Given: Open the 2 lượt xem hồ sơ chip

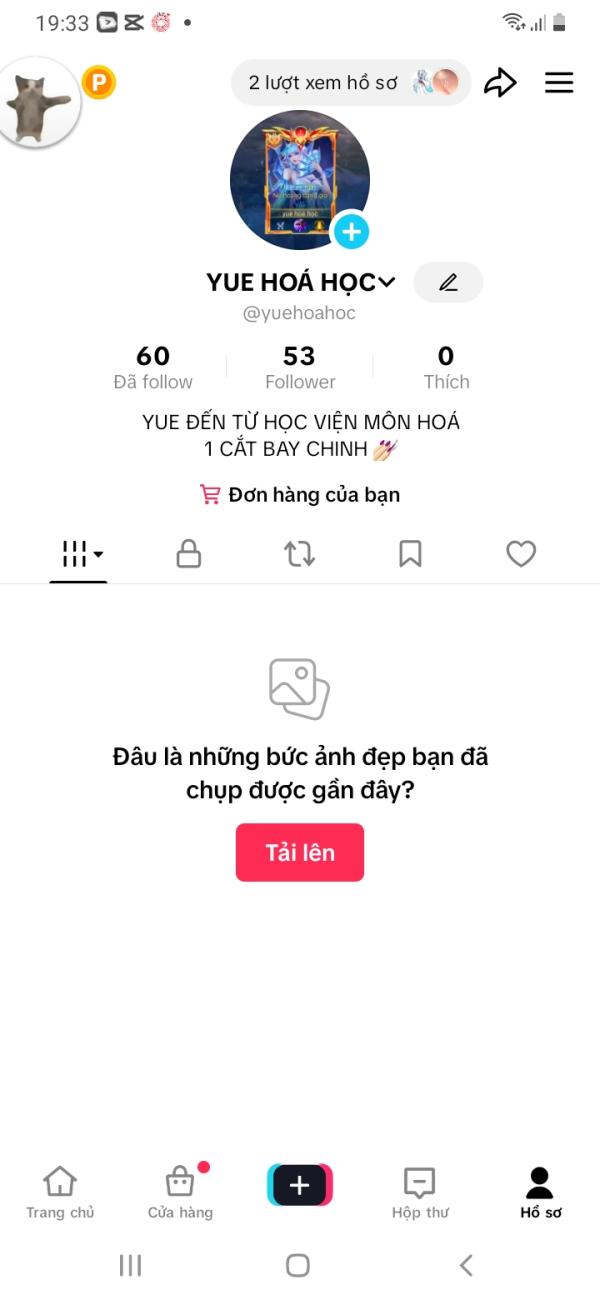Looking at the screenshot, I should click(350, 83).
